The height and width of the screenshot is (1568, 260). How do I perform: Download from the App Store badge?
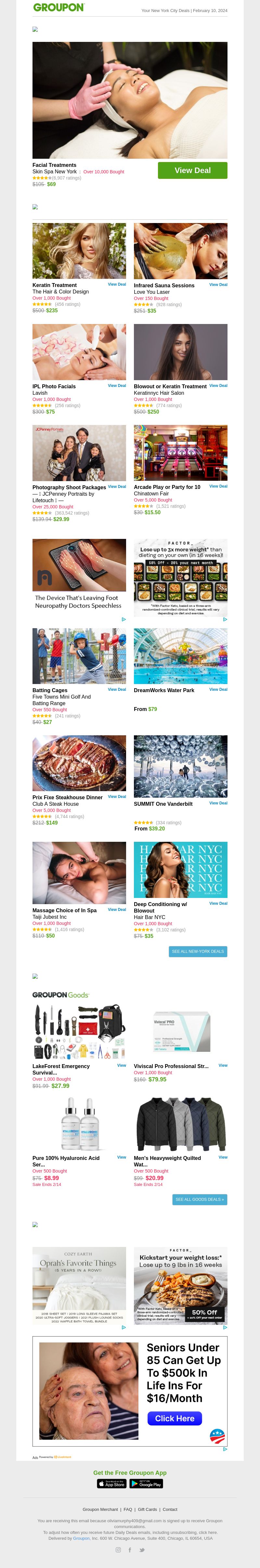pos(111,1484)
